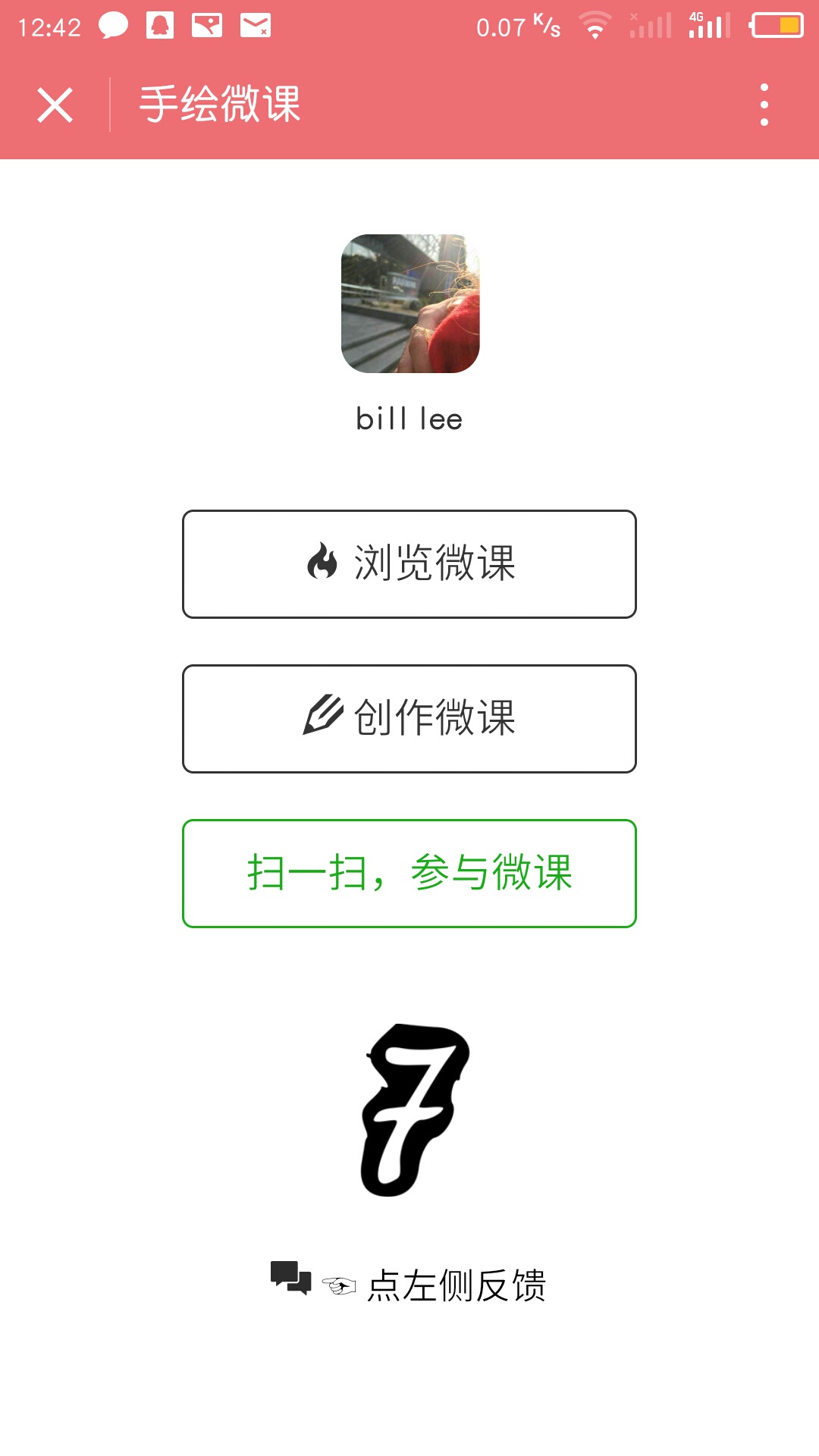
Task: Open the overflow menu
Action: click(764, 105)
